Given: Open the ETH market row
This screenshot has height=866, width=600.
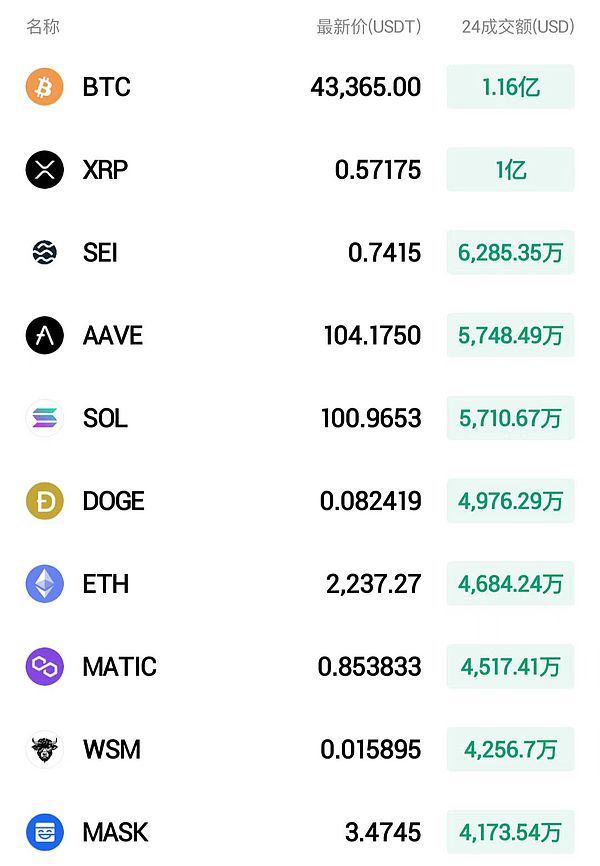Looking at the screenshot, I should click(106, 584).
